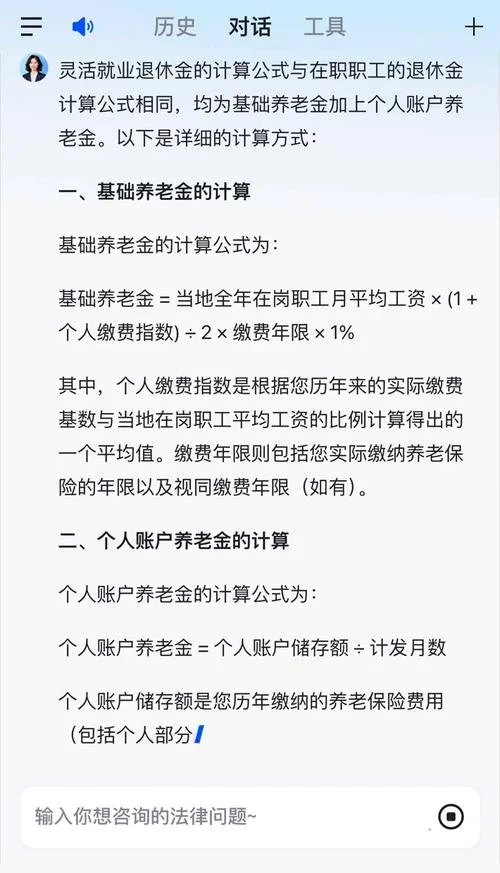Switch to the 工具 tab
Screen dimensions: 500x873
(x=325, y=27)
